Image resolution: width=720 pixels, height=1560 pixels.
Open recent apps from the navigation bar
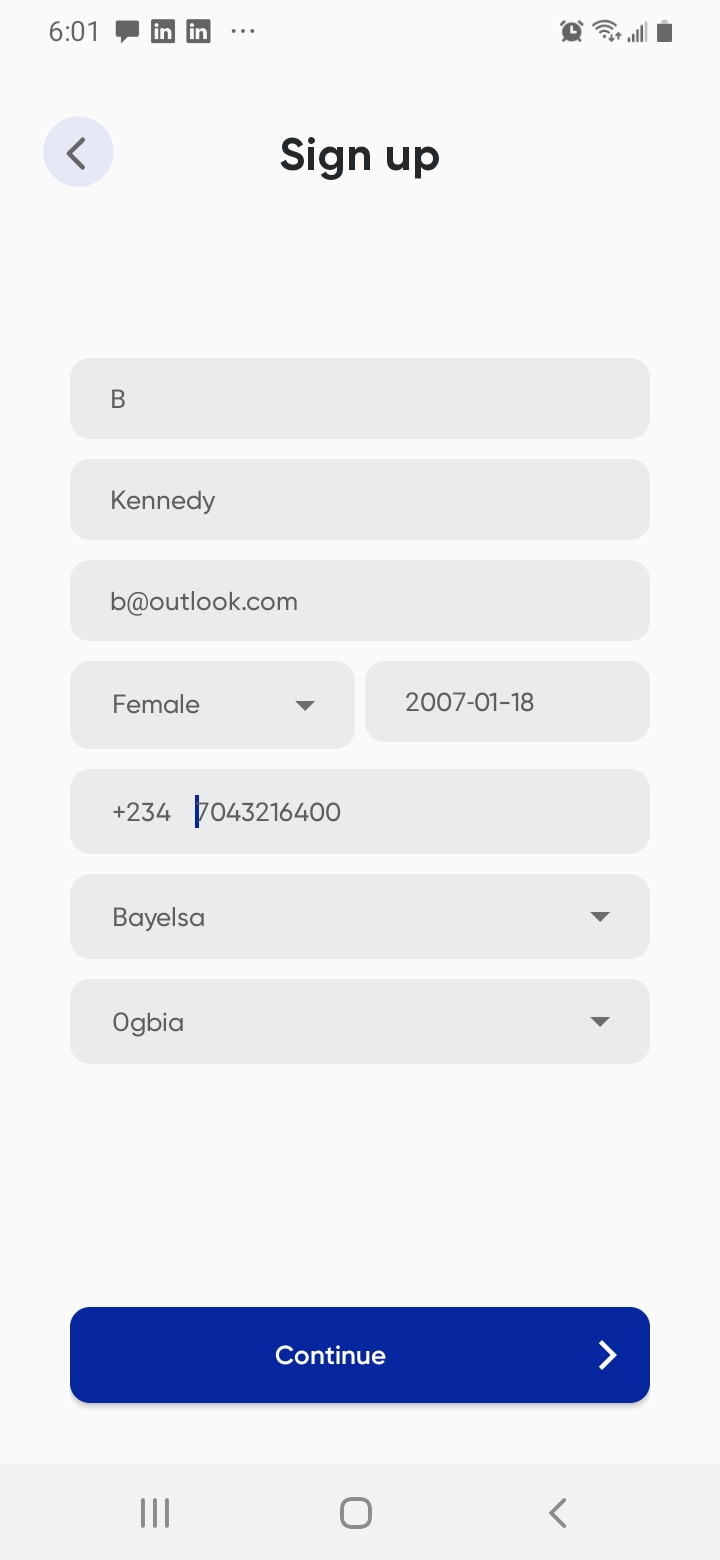coord(155,1512)
